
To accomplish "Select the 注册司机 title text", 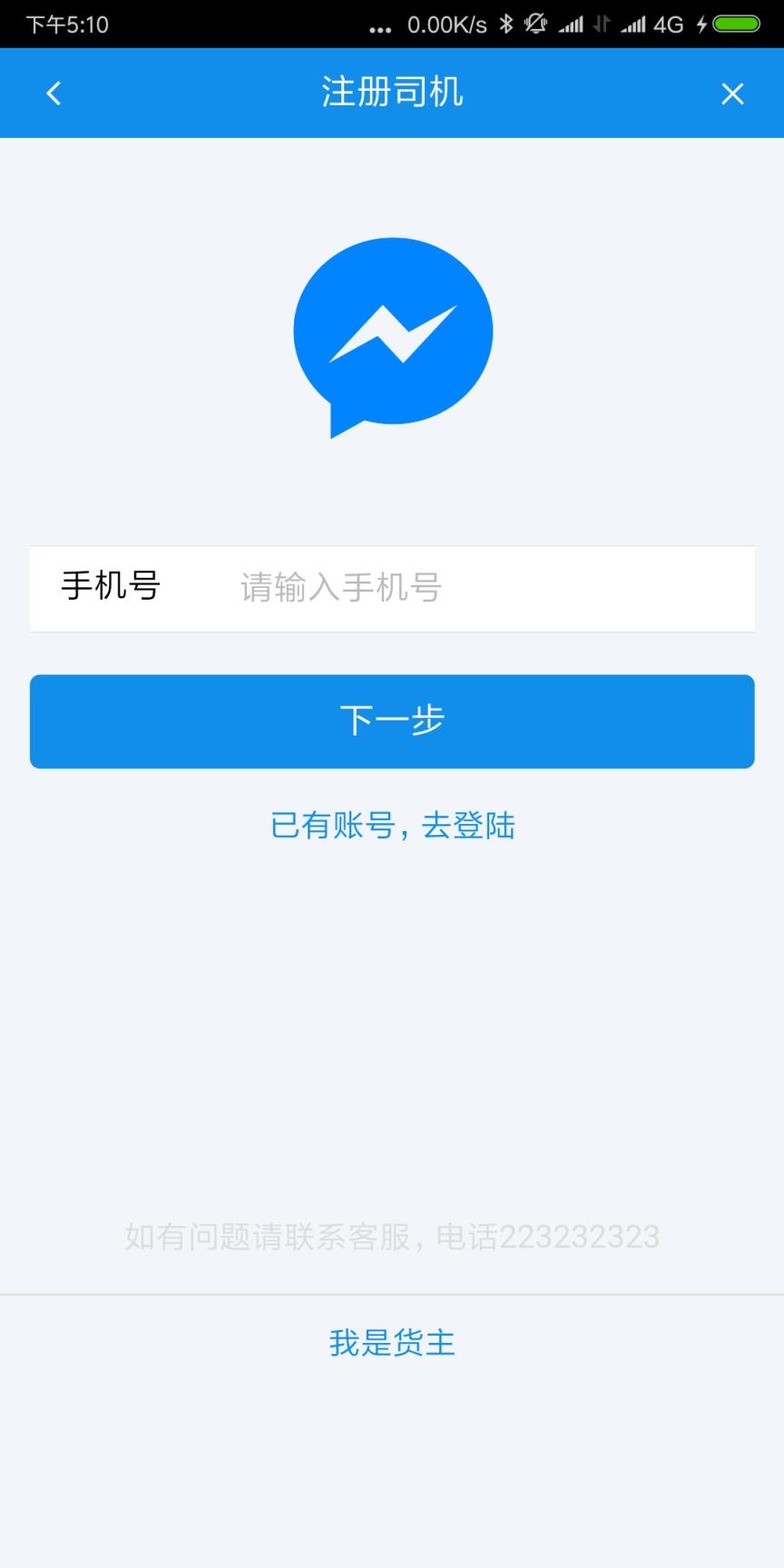I will point(392,92).
